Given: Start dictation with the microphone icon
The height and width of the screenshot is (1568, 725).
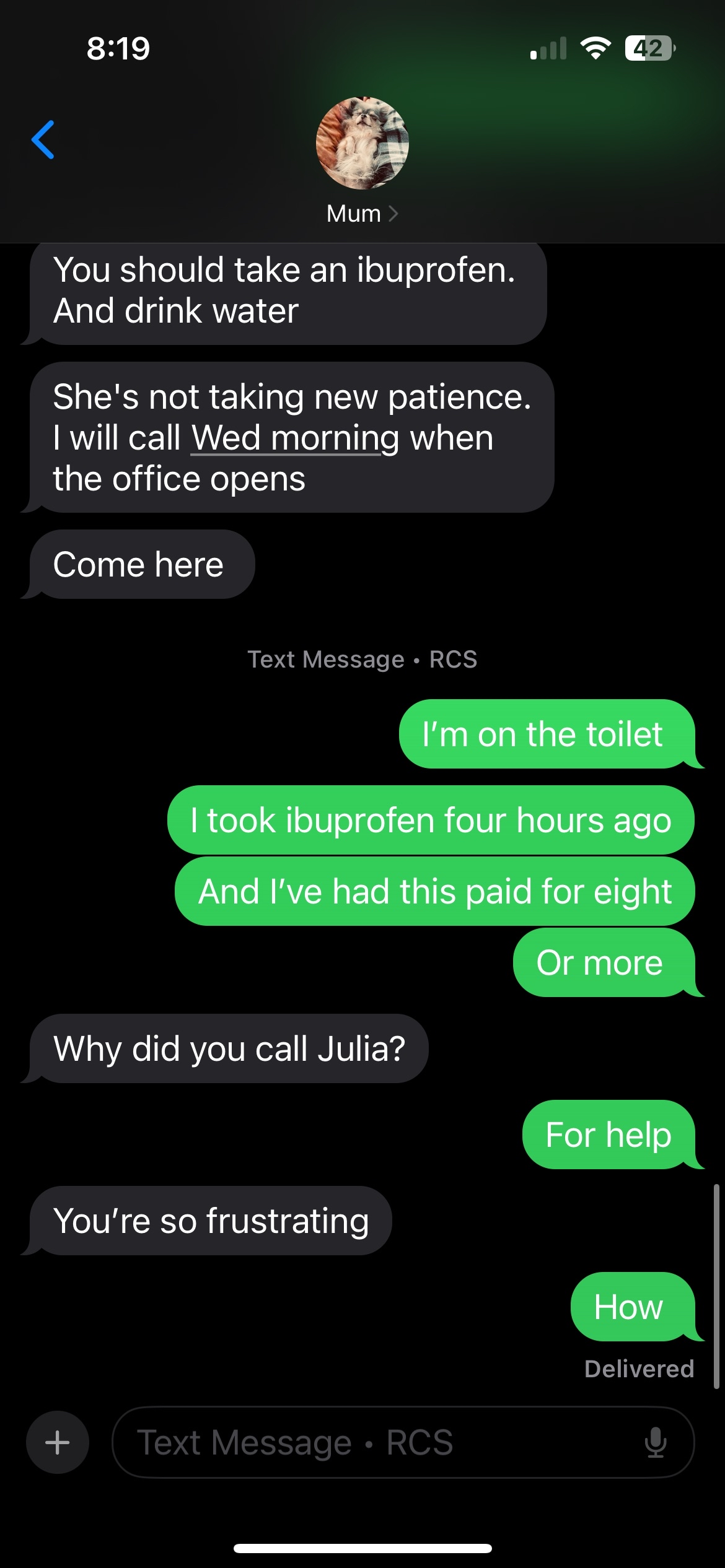Looking at the screenshot, I should pos(655,1442).
